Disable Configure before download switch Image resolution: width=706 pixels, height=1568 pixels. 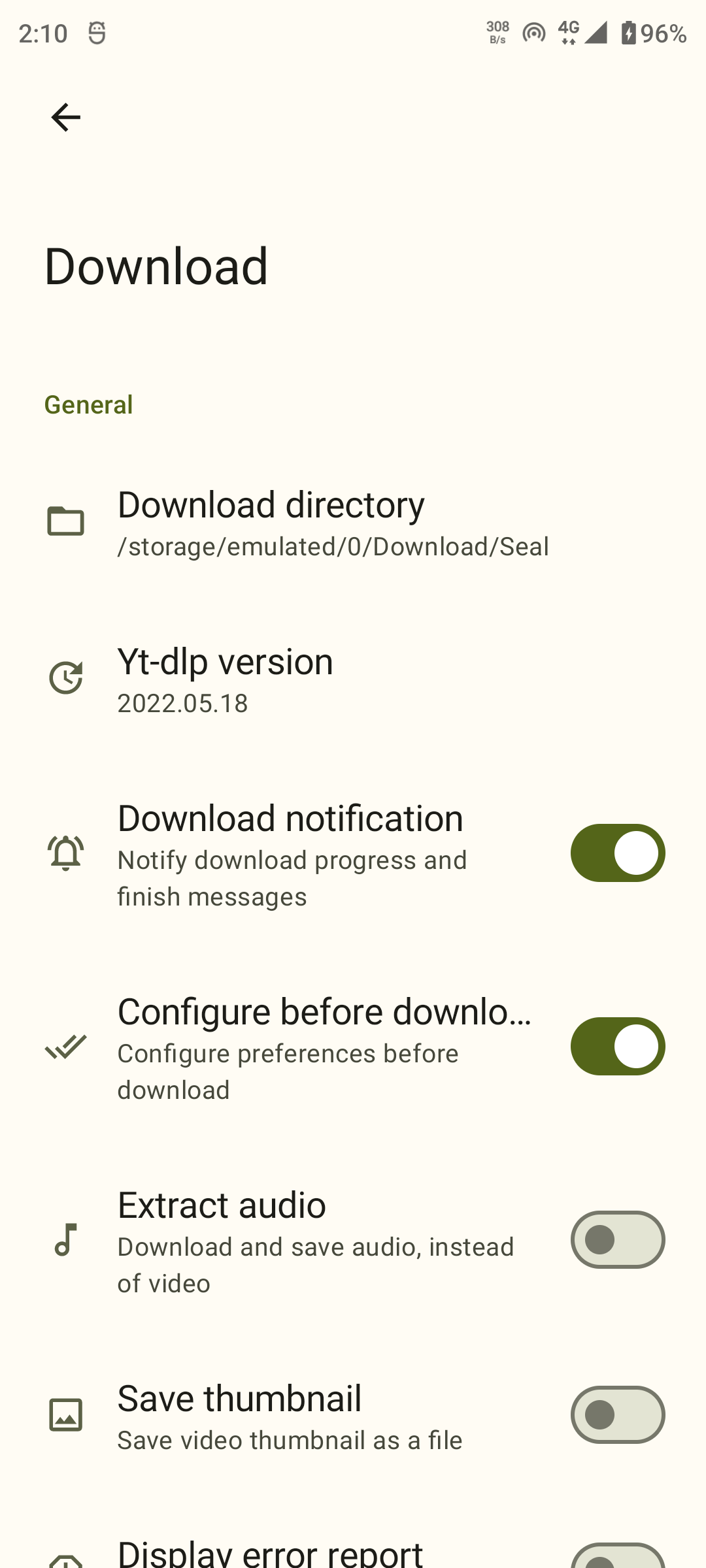click(617, 1046)
